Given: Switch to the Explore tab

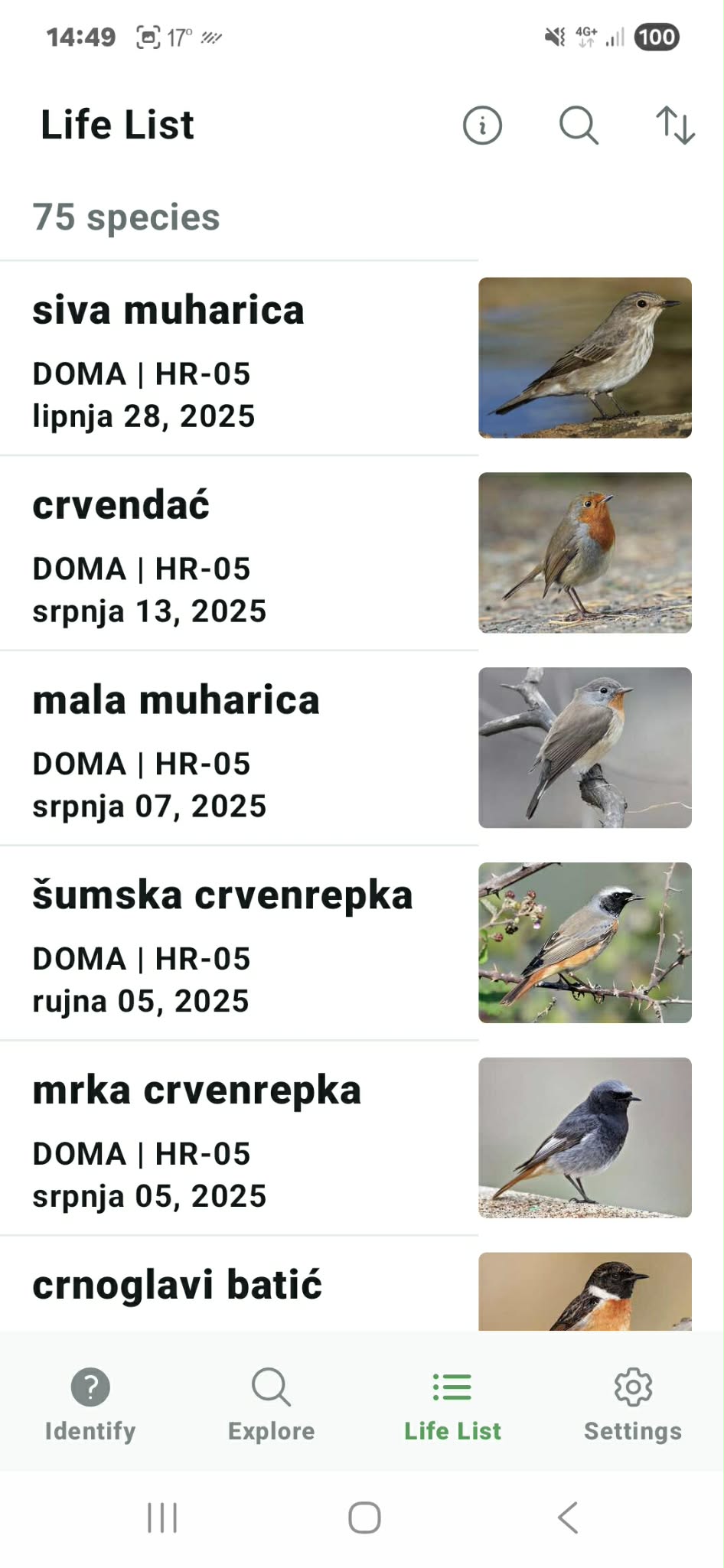Looking at the screenshot, I should 271,1403.
